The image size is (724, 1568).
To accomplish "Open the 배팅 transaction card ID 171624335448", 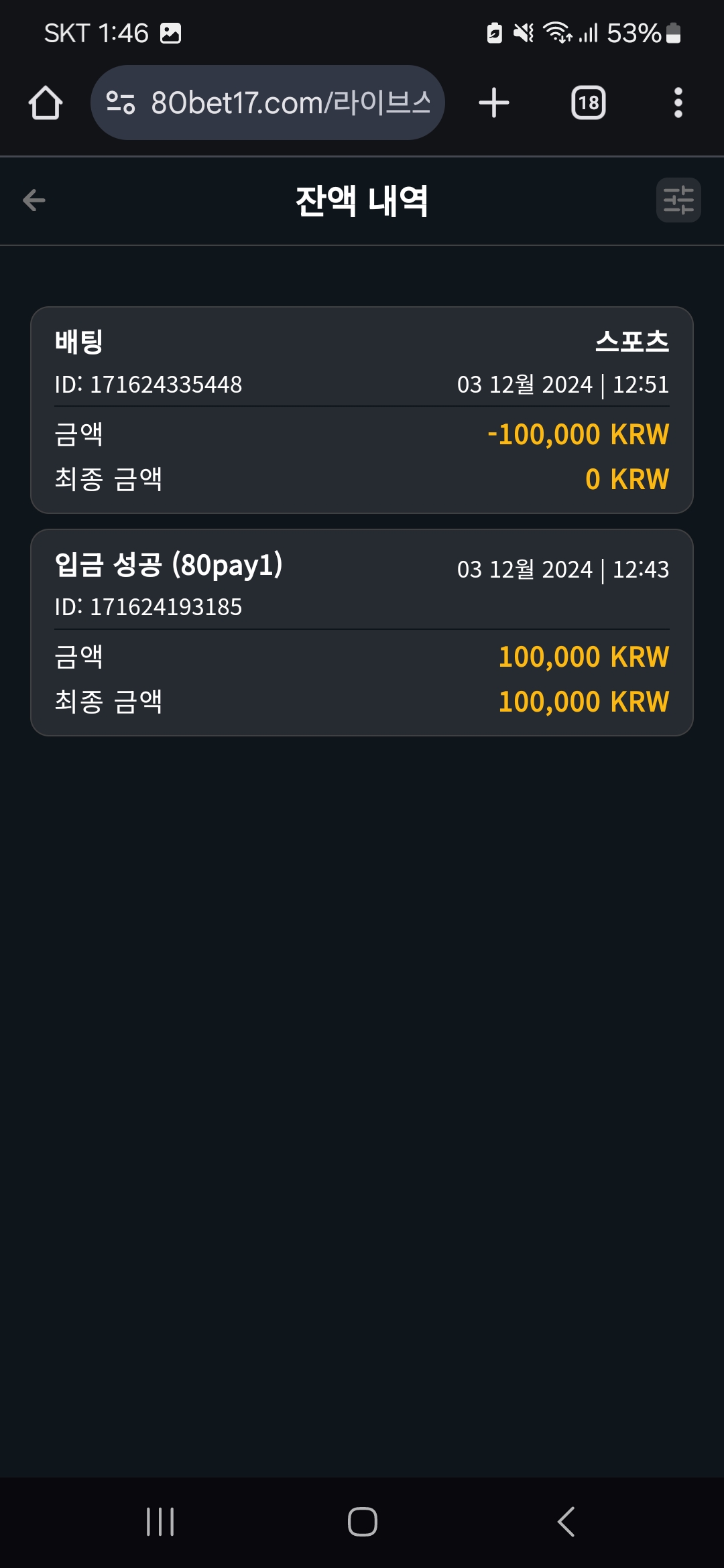I will tap(362, 410).
